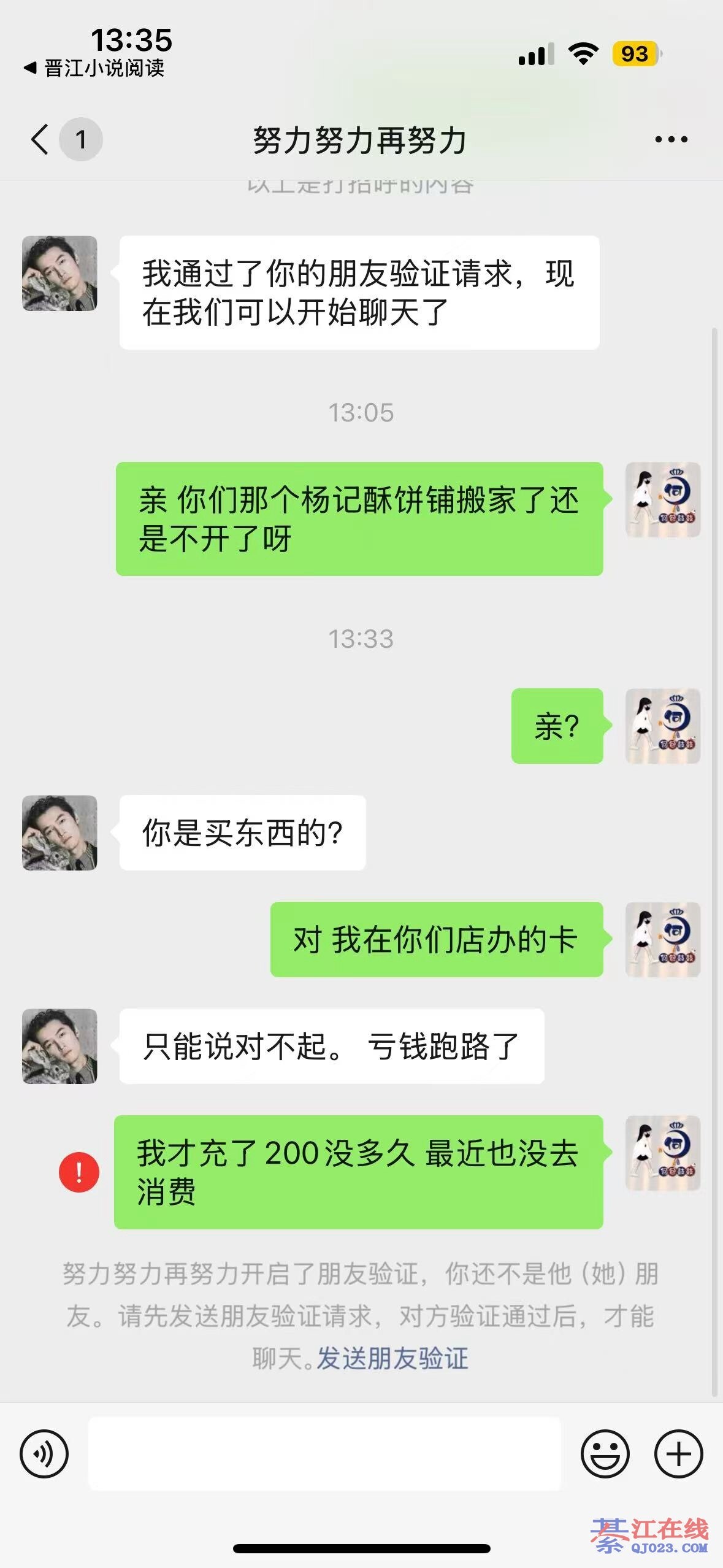Switch to voice message input
Image resolution: width=723 pixels, height=1568 pixels.
(x=44, y=1453)
